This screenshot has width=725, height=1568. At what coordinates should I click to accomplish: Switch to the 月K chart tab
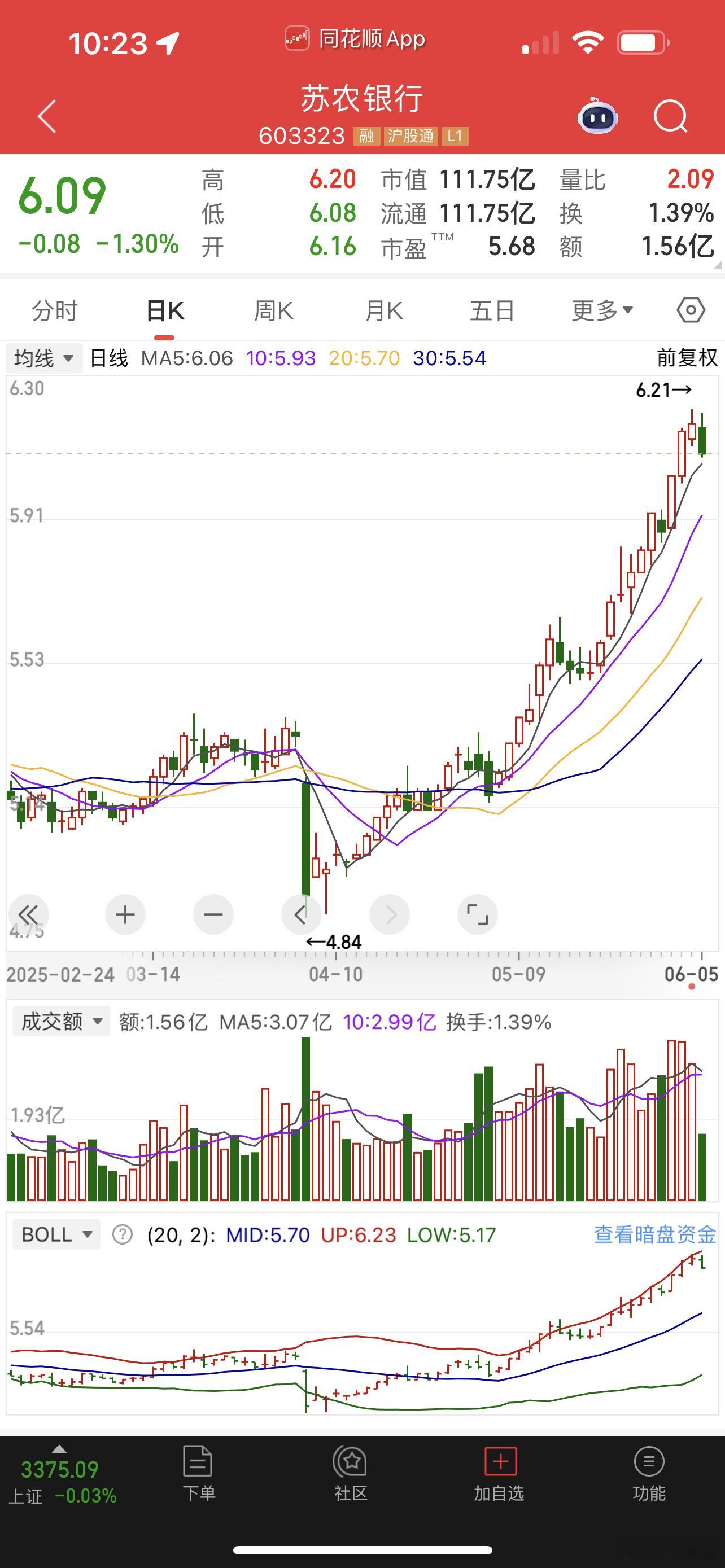click(x=383, y=311)
